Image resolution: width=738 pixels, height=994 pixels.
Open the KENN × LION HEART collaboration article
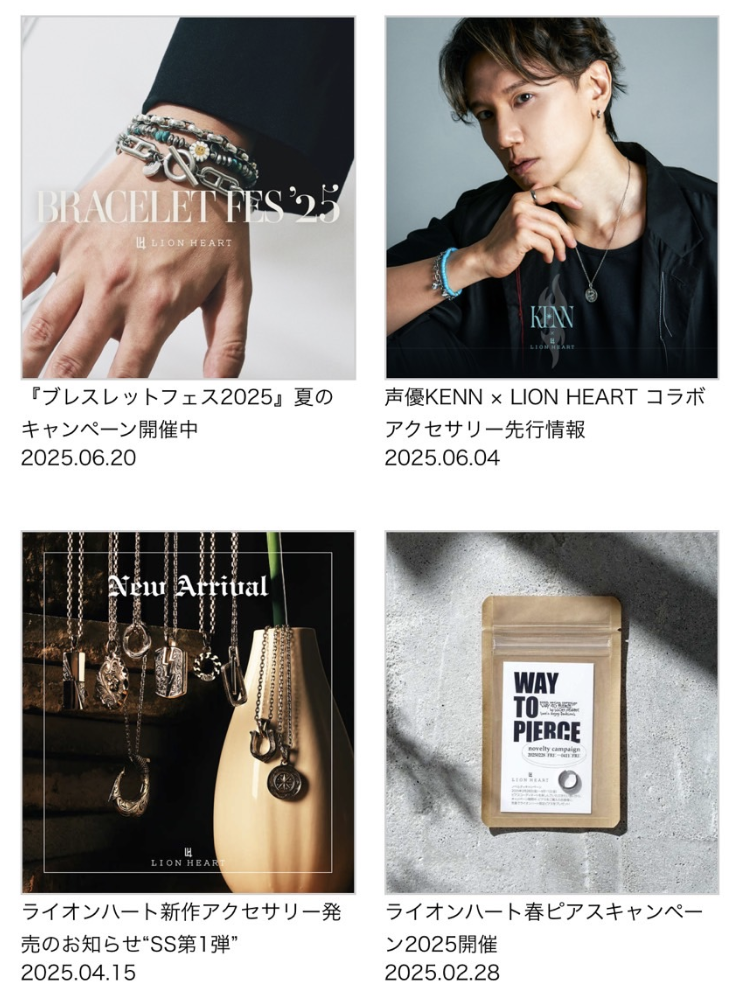551,198
